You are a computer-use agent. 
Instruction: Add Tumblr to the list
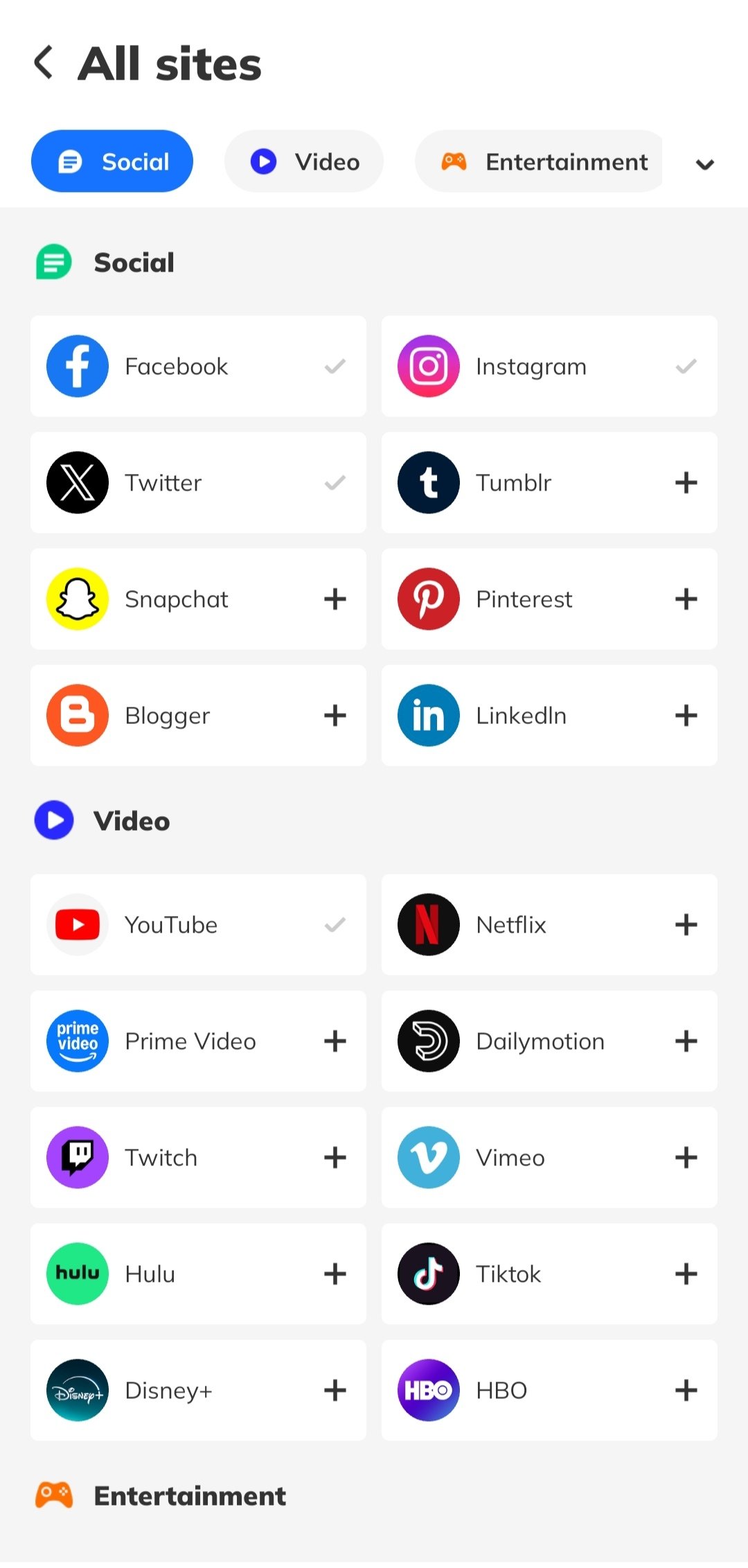click(x=686, y=483)
